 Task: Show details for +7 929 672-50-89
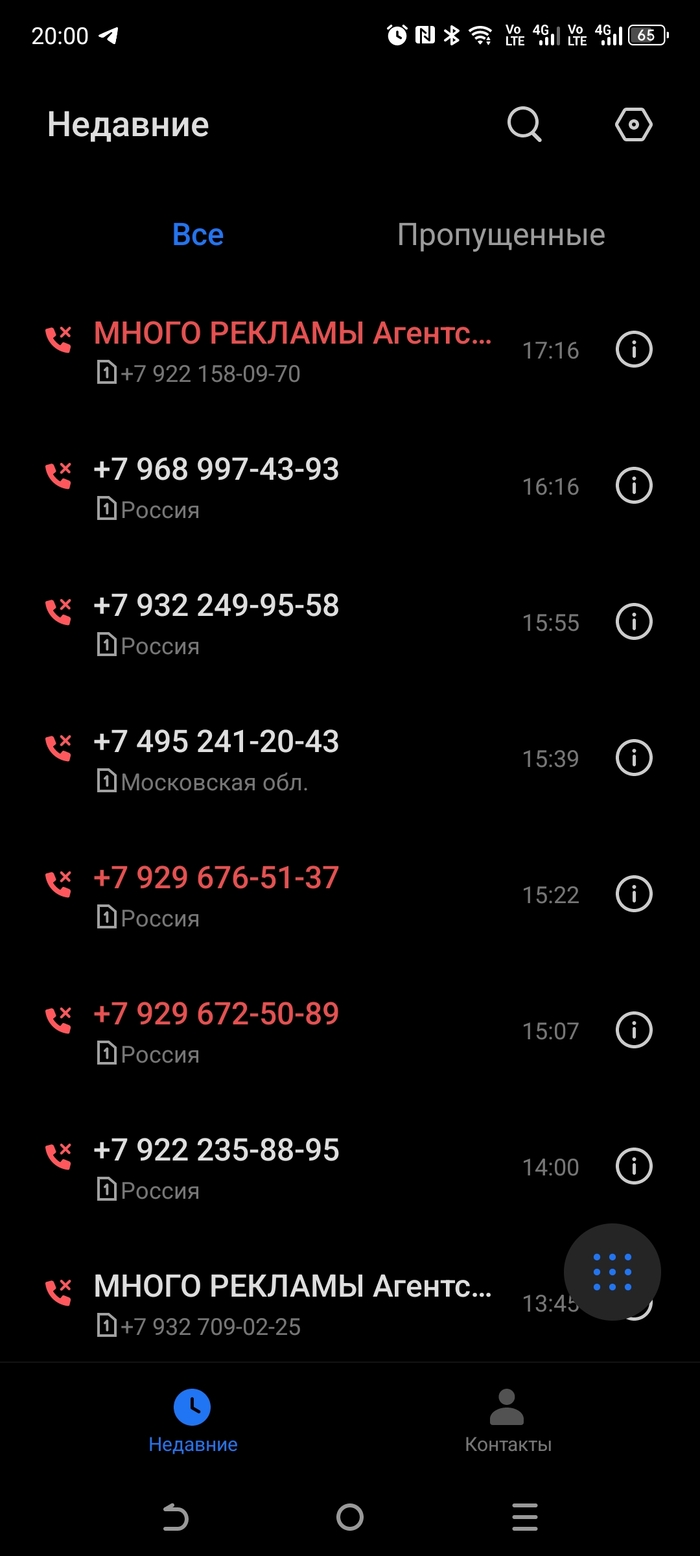[634, 1029]
